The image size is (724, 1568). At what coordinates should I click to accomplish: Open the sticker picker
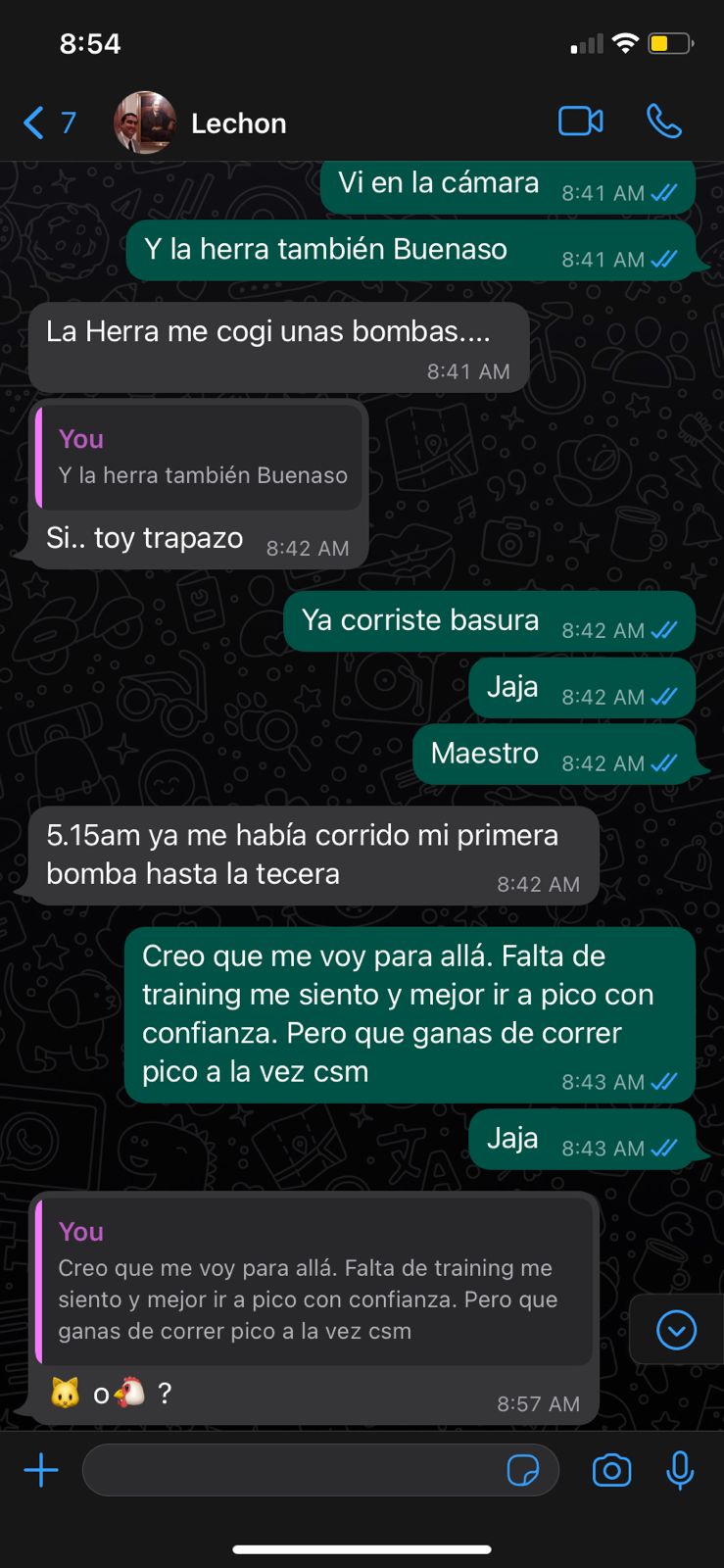(x=523, y=1470)
